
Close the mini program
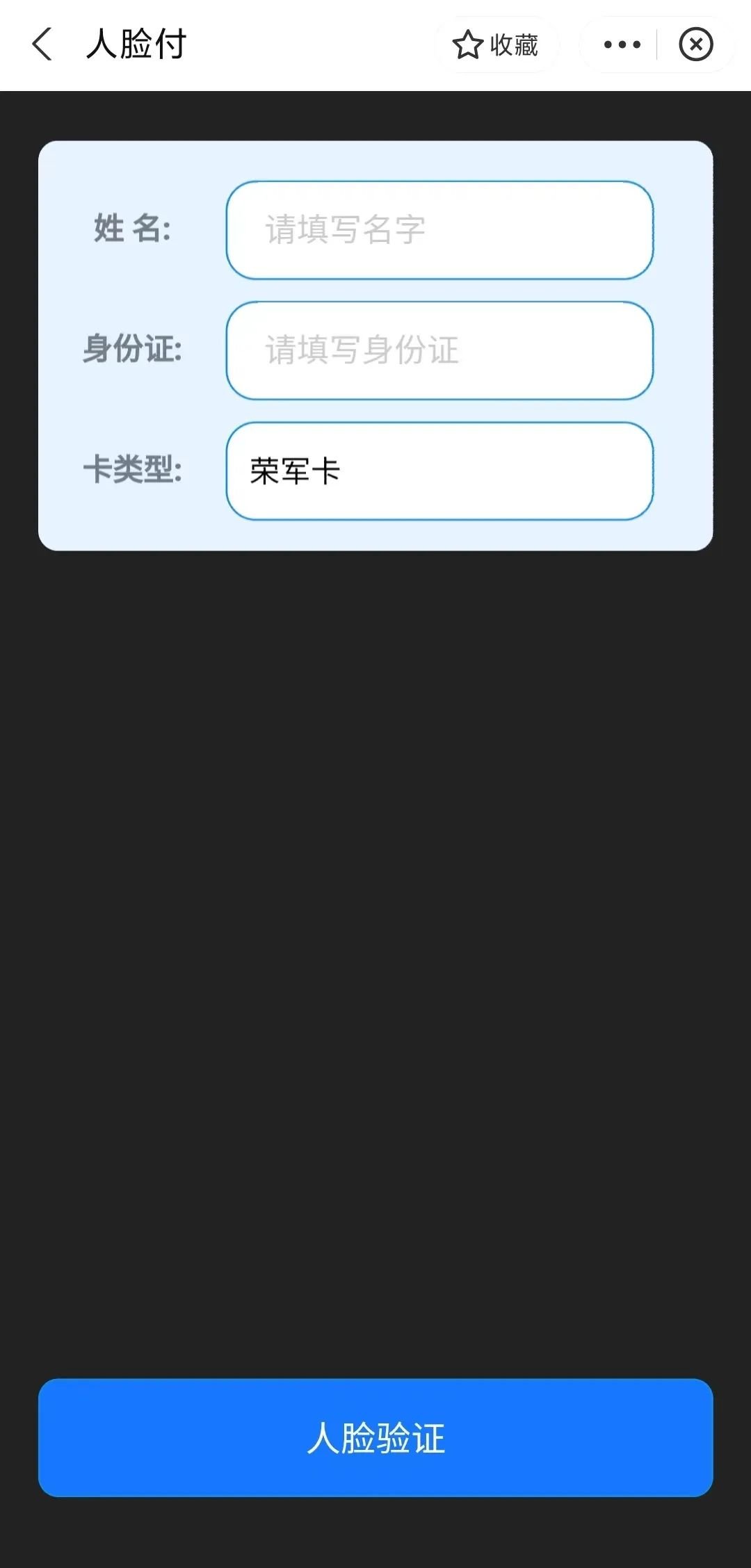point(695,45)
